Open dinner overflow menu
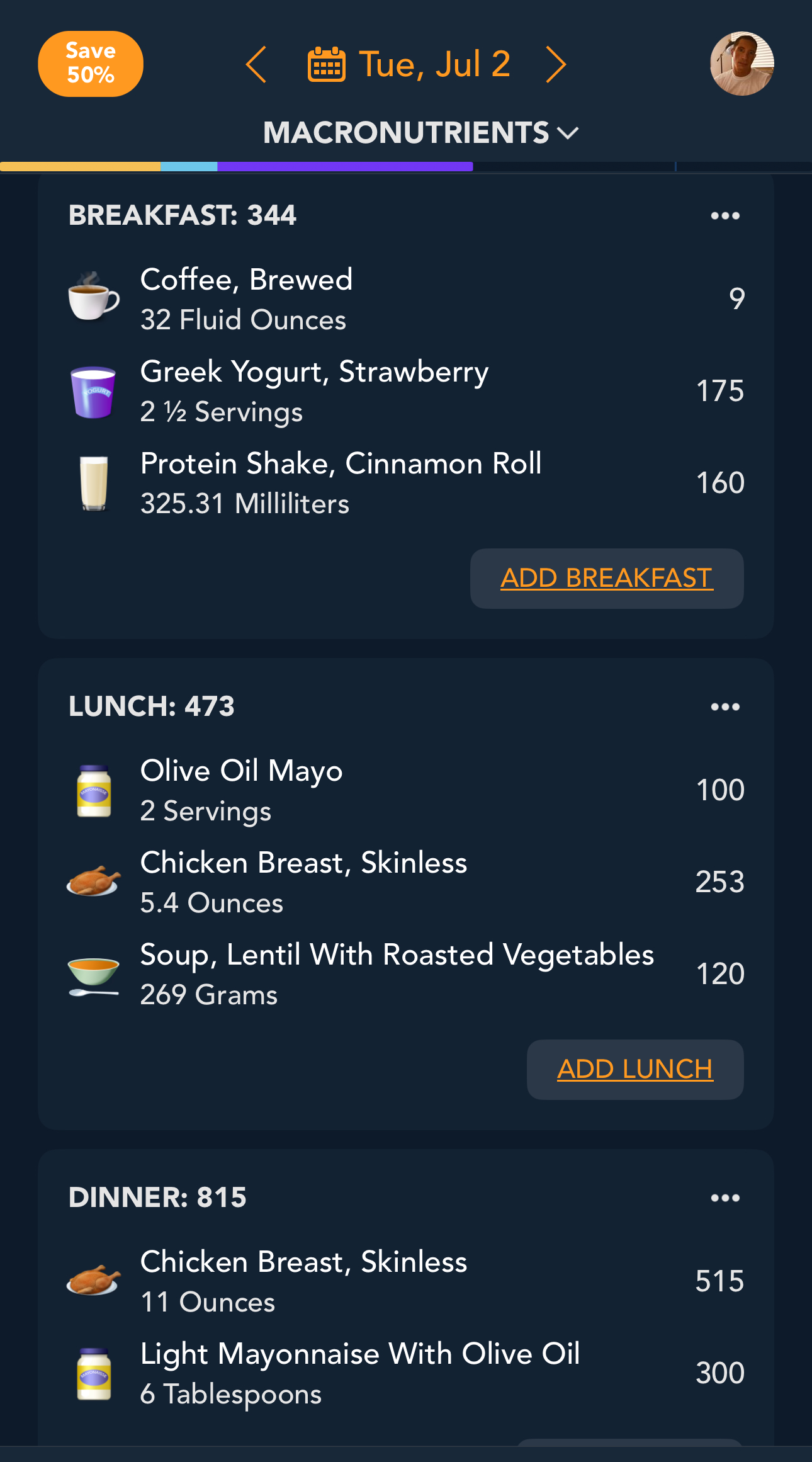 coord(725,1198)
